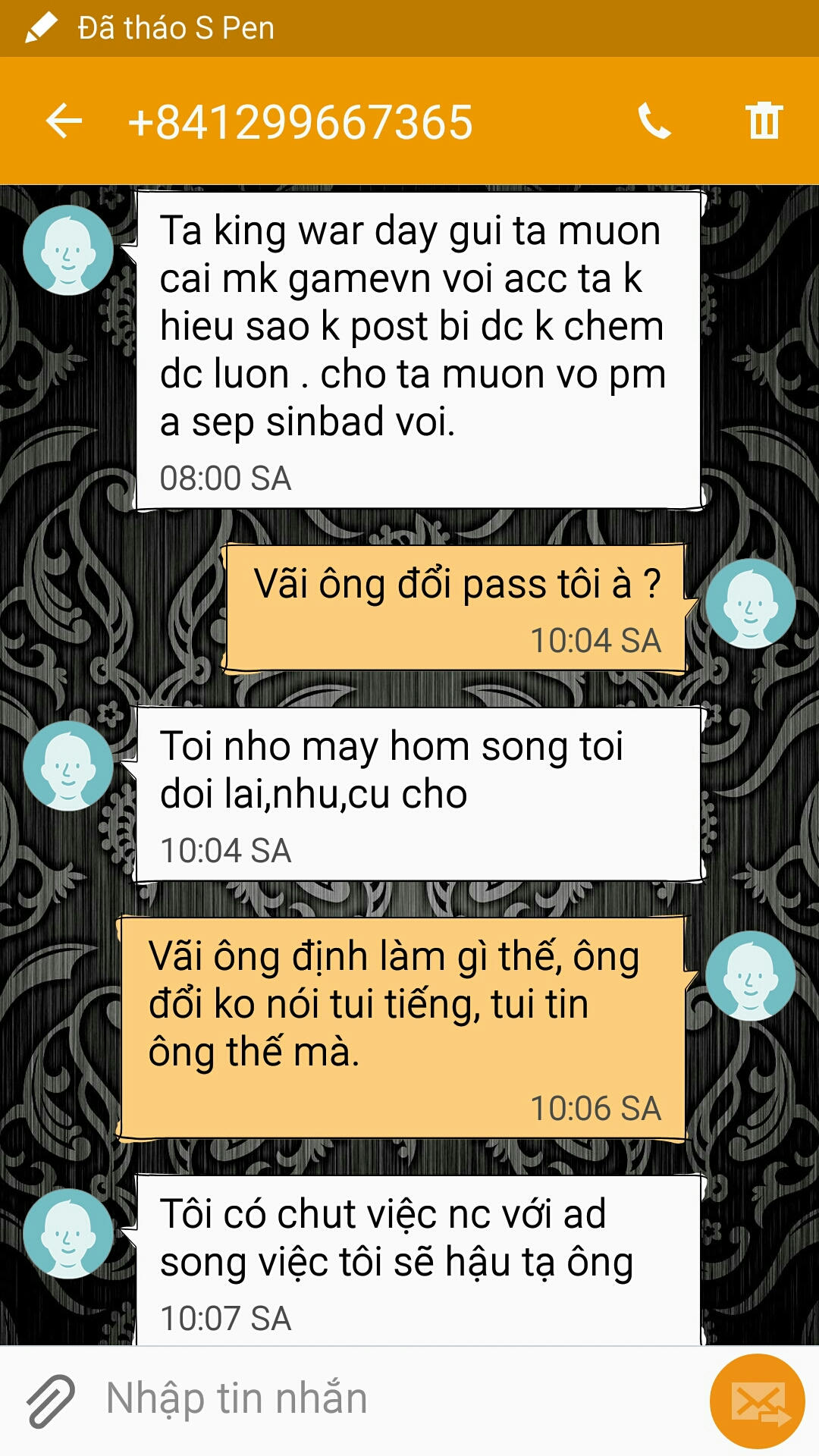Delete messages with the trash icon
The width and height of the screenshot is (819, 1456).
[763, 121]
